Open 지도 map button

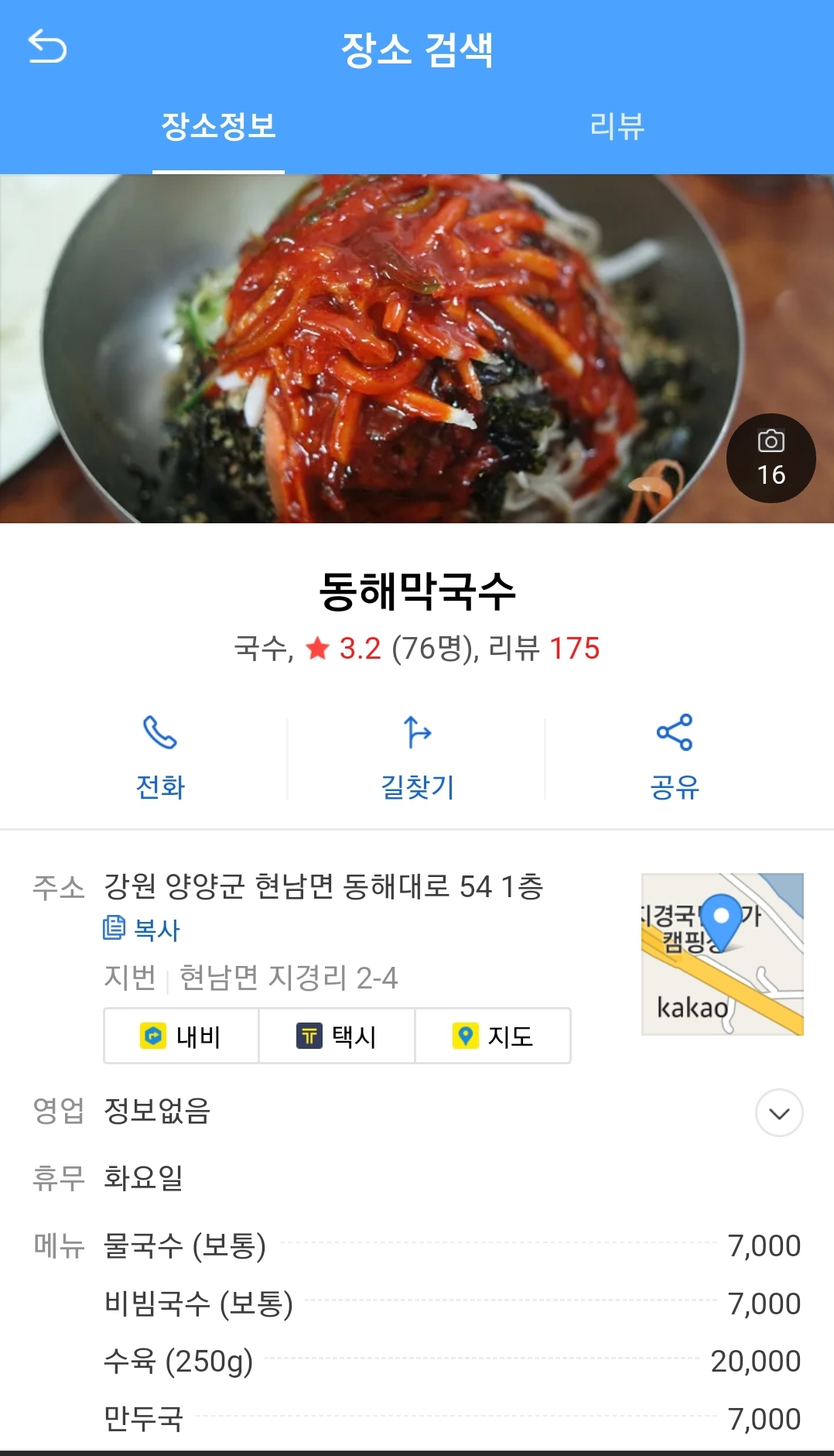493,1036
